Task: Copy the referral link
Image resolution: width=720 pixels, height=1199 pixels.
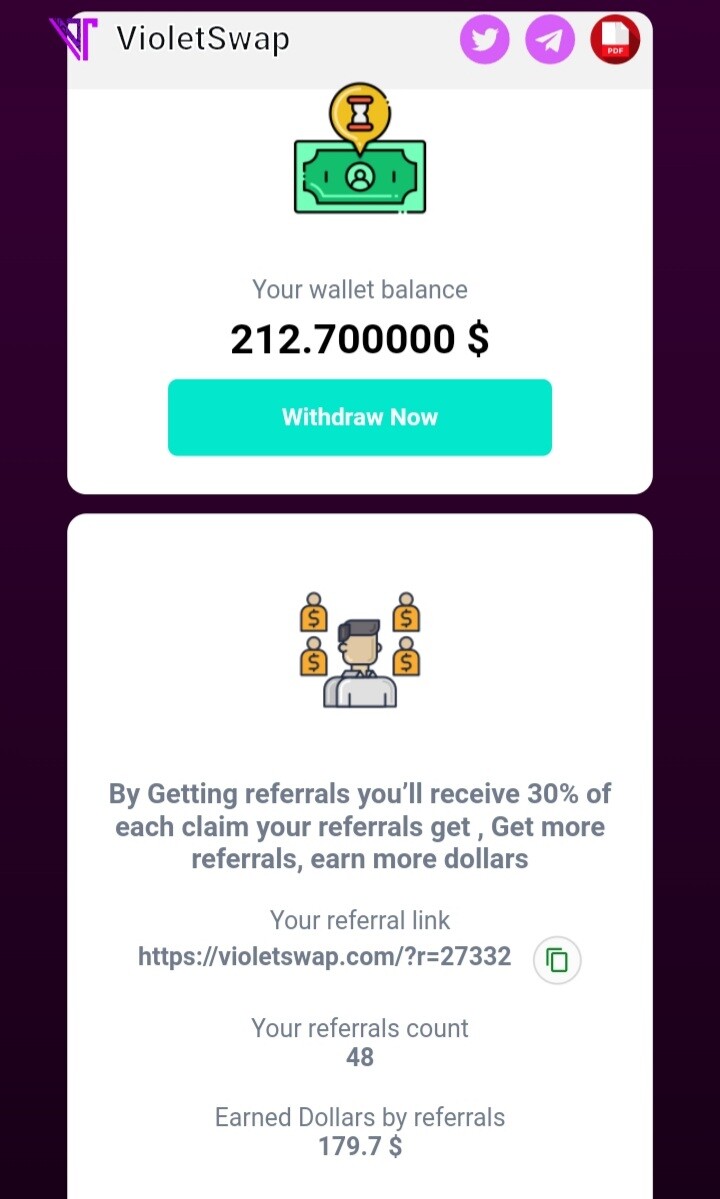Action: pos(557,959)
